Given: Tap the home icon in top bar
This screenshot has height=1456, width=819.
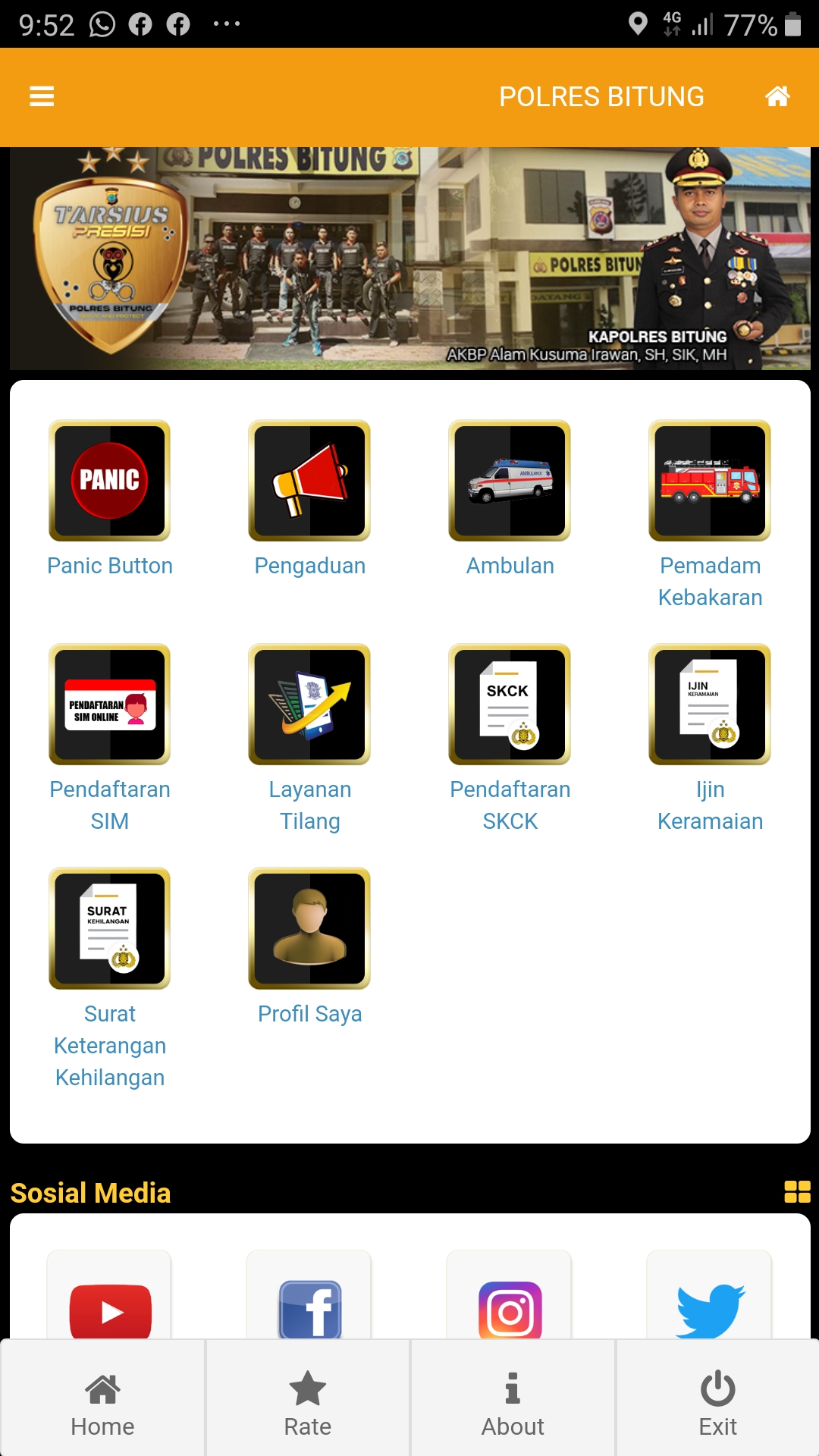Looking at the screenshot, I should click(777, 97).
